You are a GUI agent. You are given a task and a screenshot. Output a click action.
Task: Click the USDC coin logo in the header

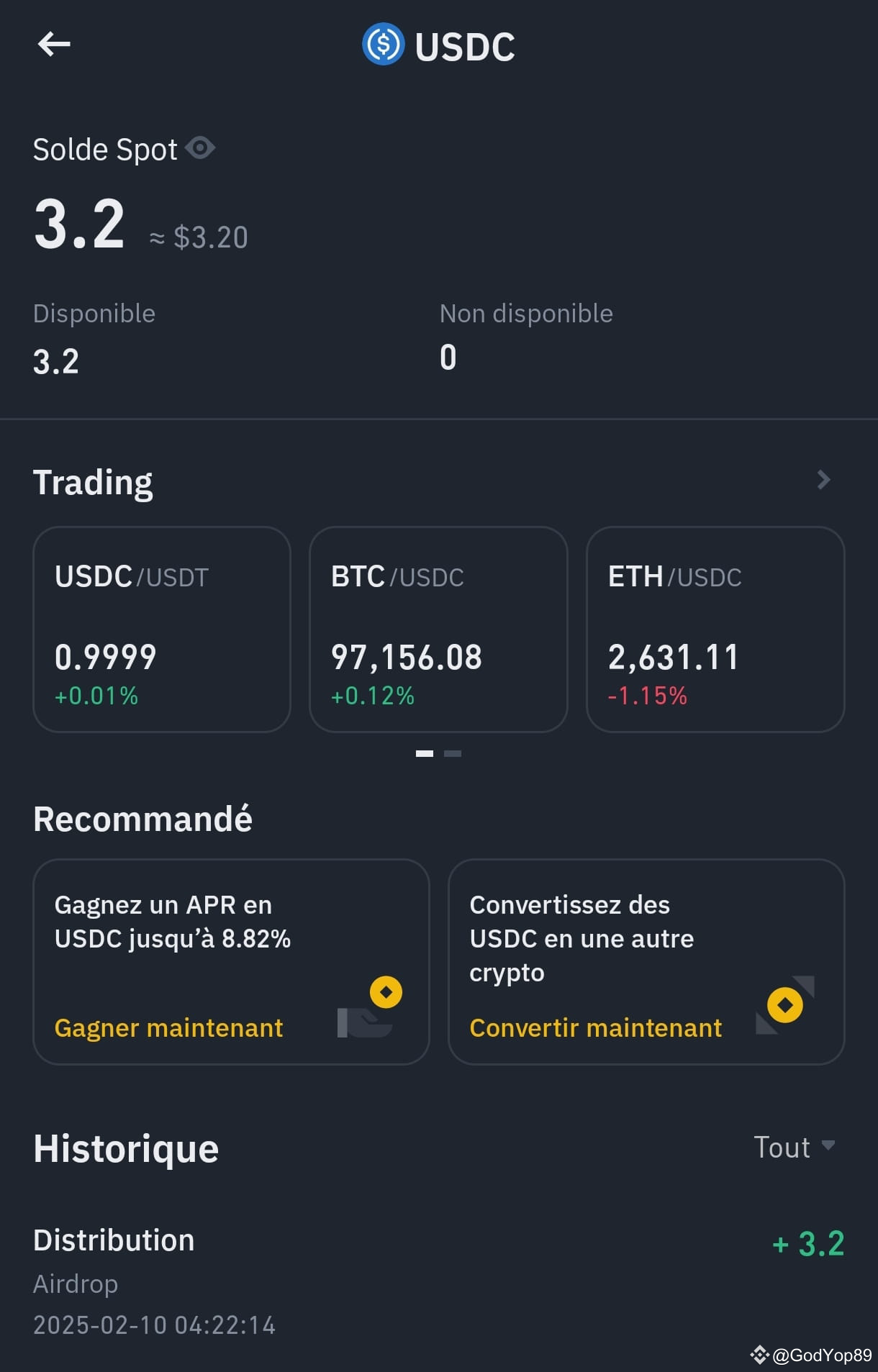click(382, 45)
